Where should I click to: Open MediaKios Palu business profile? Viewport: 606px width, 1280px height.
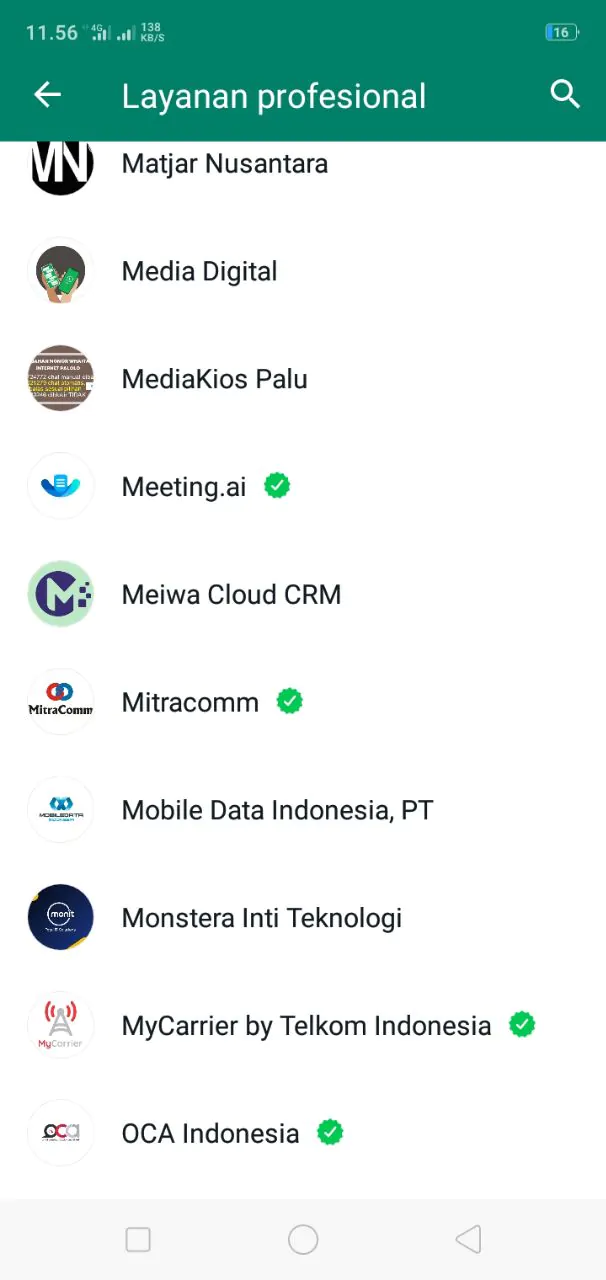point(214,379)
